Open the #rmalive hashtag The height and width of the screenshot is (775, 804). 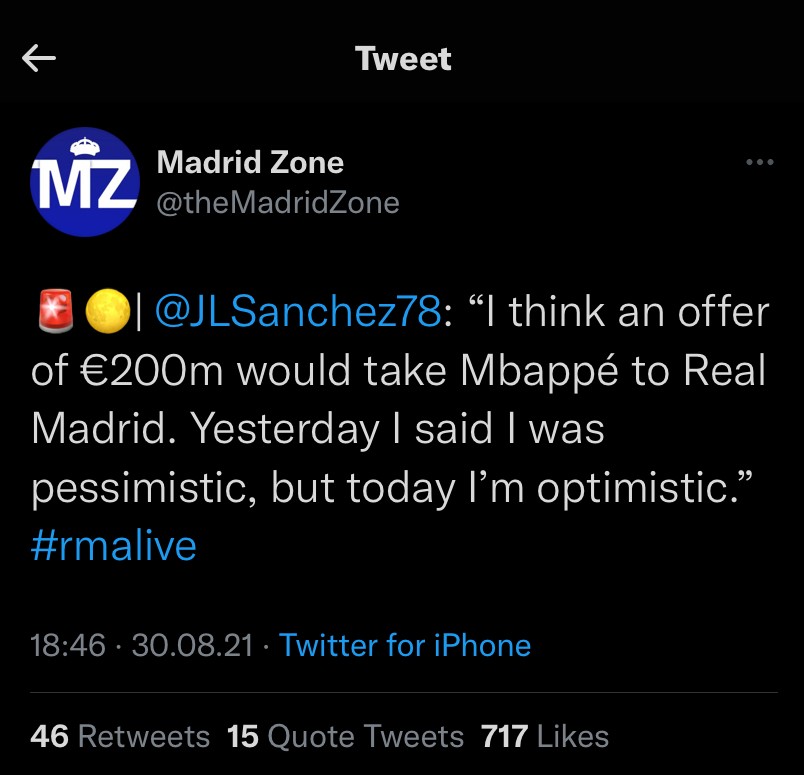[x=114, y=546]
